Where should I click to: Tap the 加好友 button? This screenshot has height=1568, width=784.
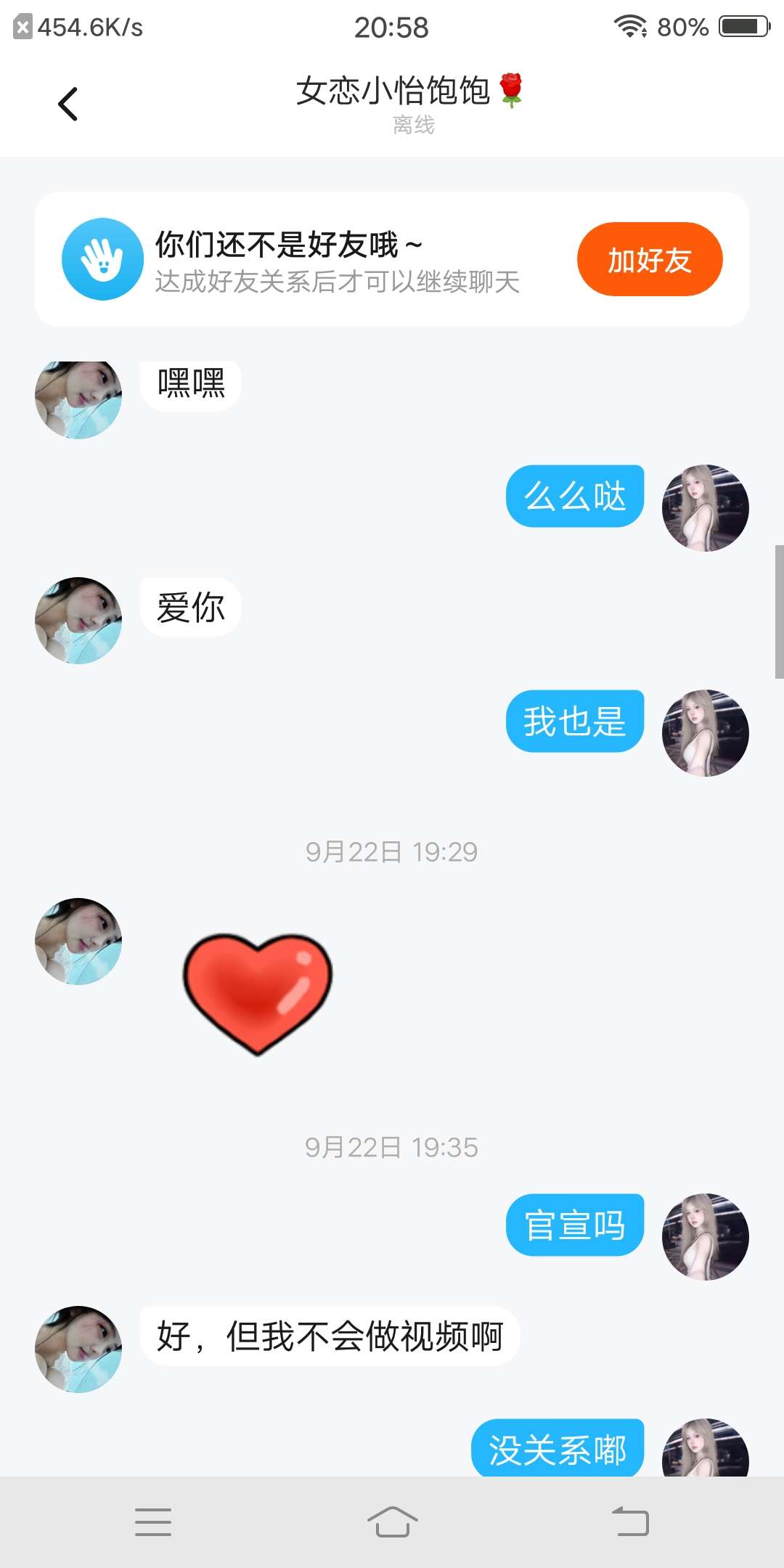click(x=649, y=259)
